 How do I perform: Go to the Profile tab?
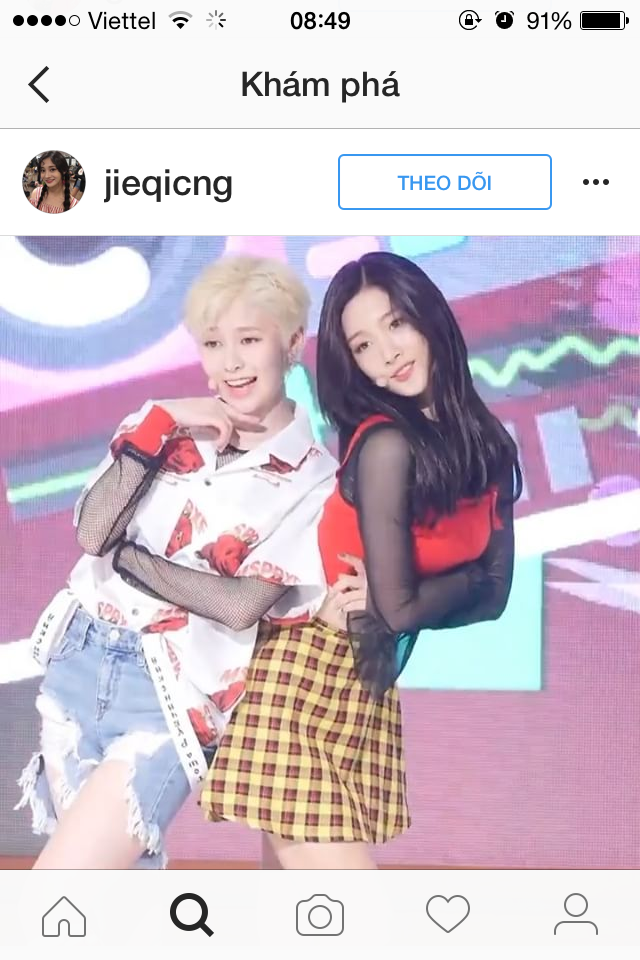[x=576, y=914]
